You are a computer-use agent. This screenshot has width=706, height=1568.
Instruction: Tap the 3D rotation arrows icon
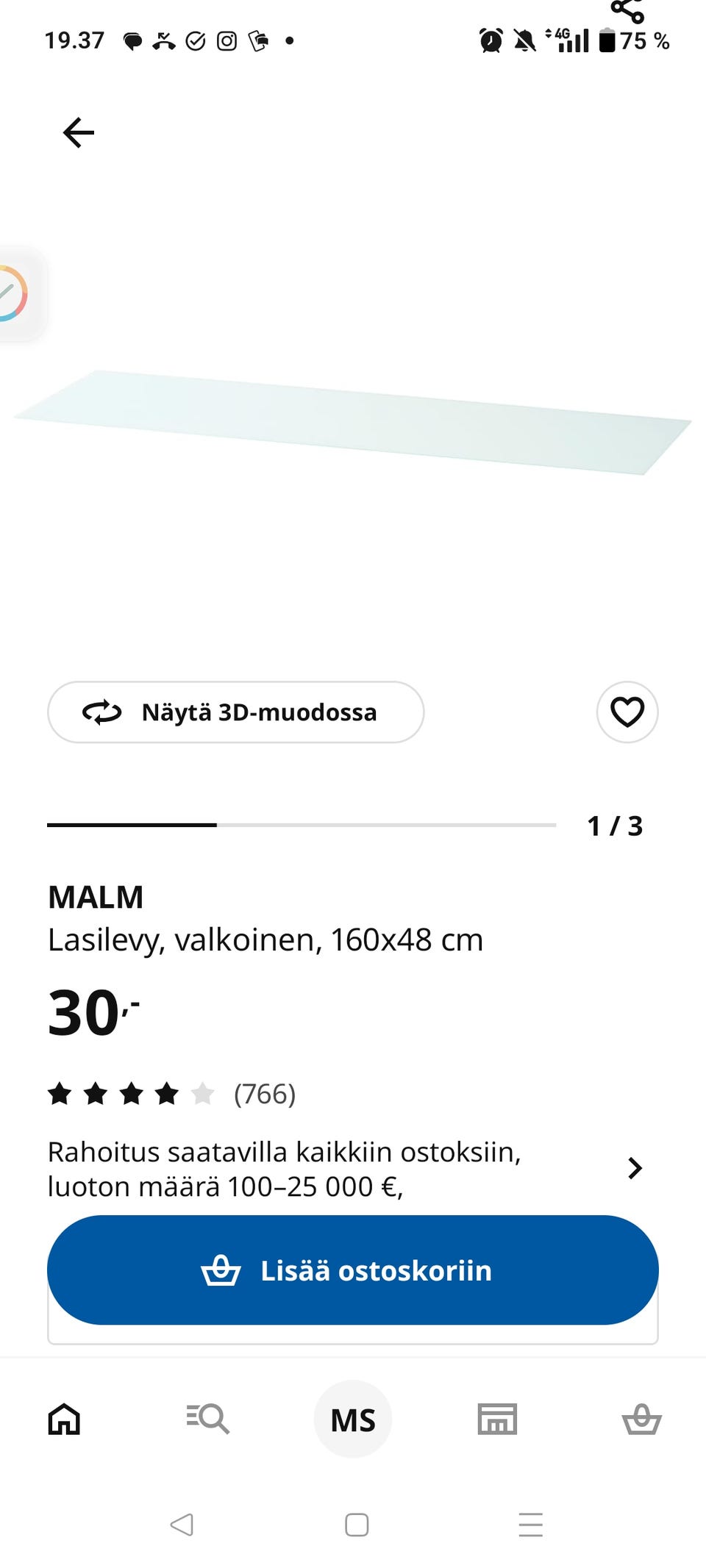[x=104, y=712]
